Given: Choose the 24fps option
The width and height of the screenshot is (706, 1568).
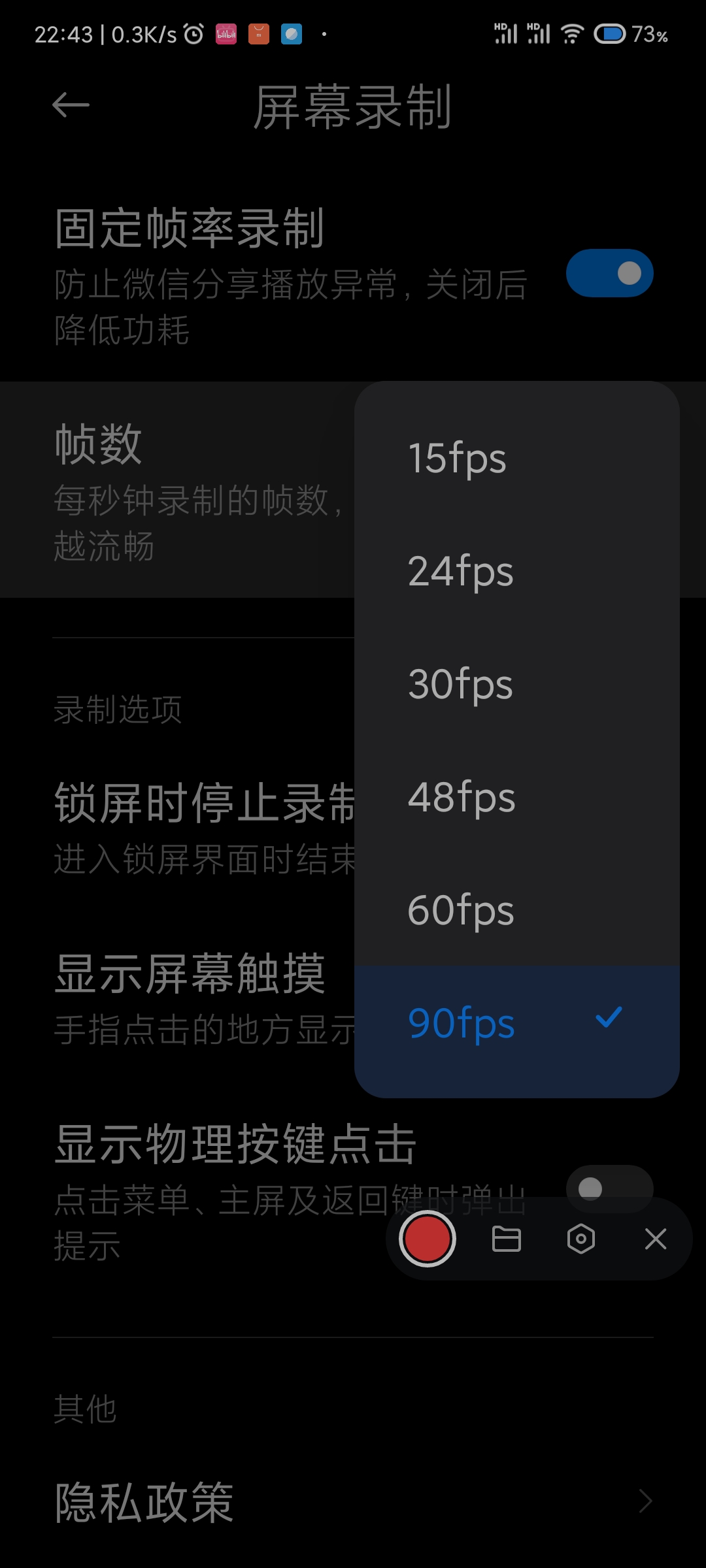Looking at the screenshot, I should (x=516, y=570).
